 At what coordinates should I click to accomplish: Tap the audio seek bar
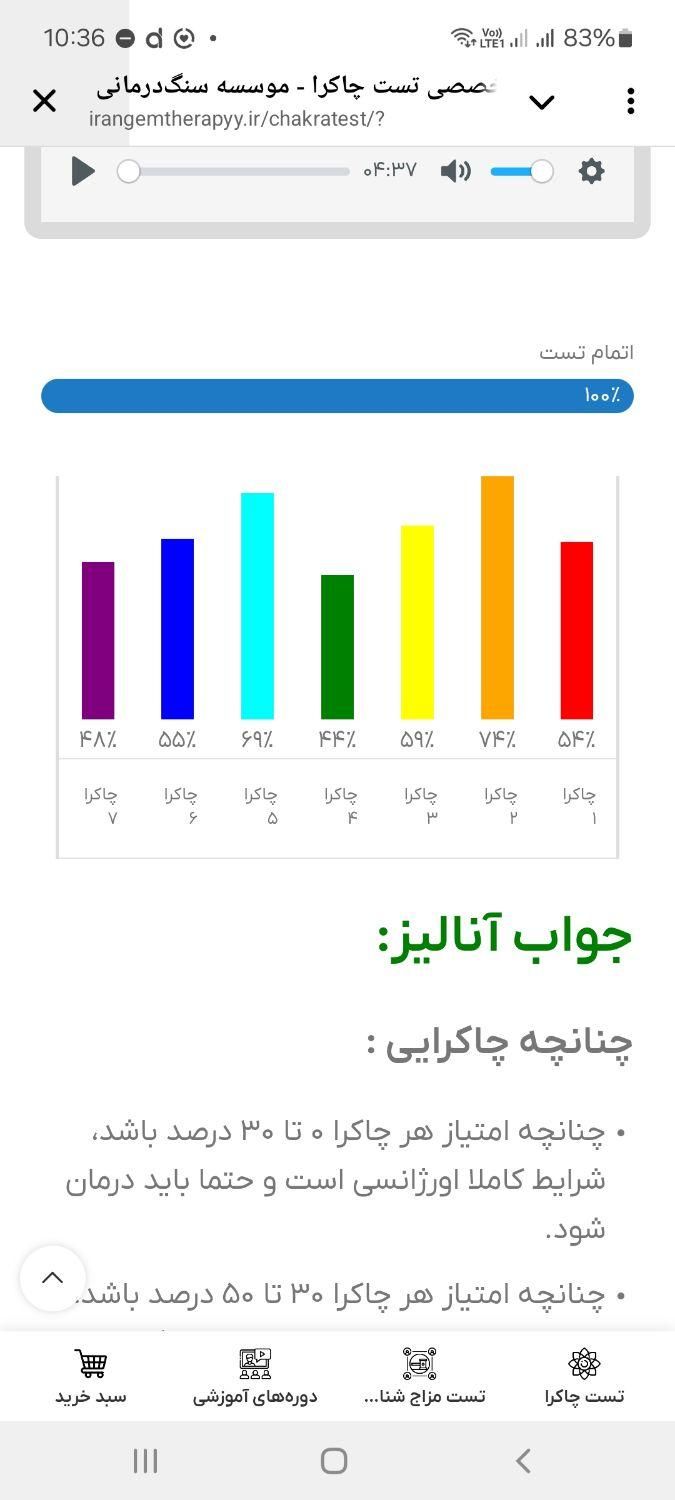(x=238, y=172)
